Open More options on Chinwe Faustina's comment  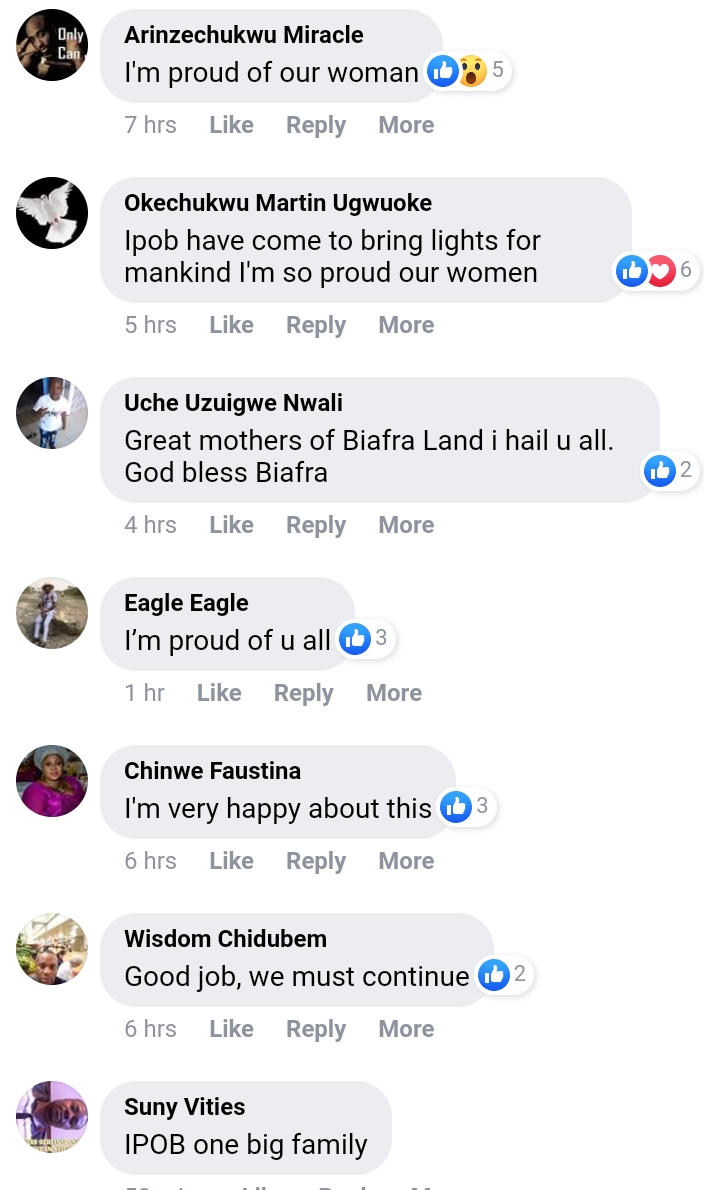407,861
